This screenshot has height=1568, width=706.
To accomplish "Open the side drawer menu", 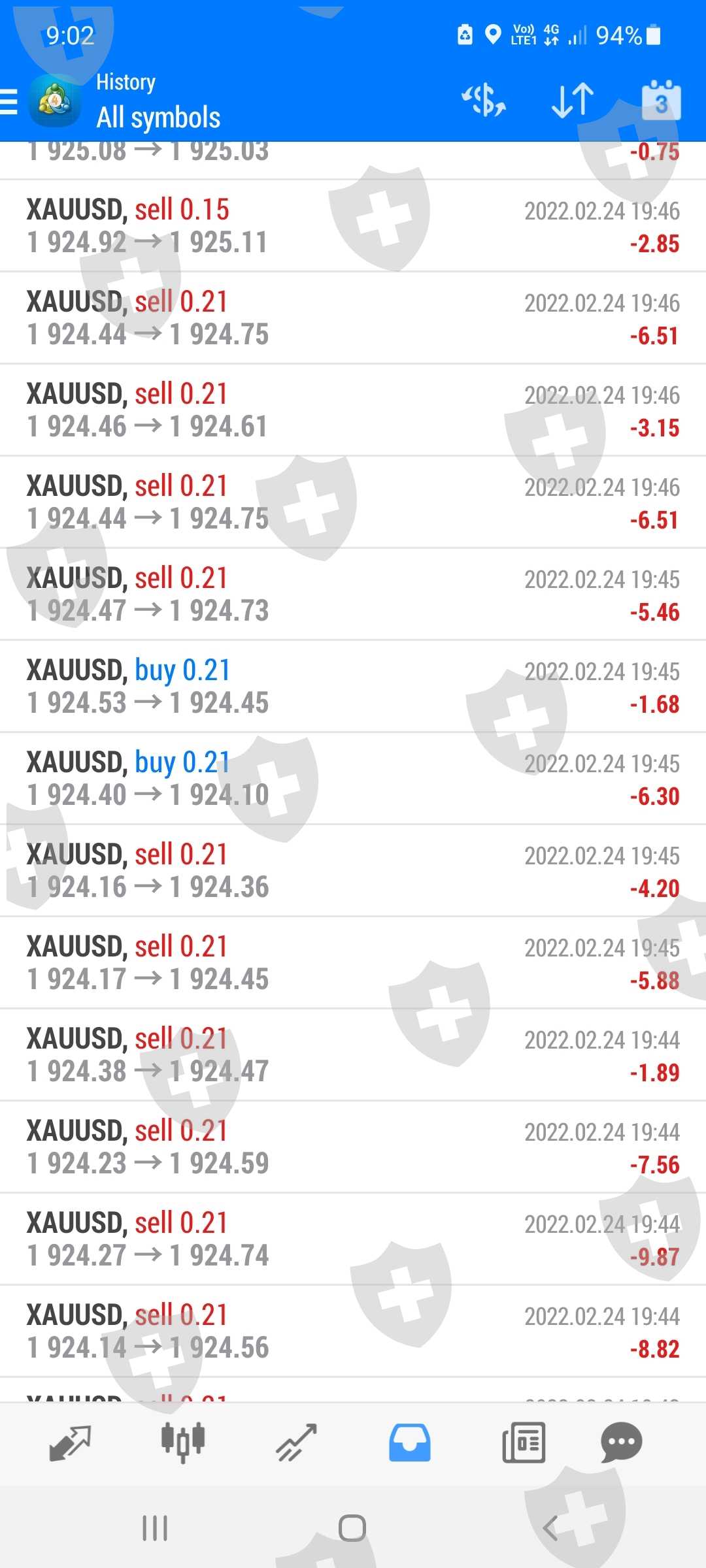I will (x=10, y=102).
